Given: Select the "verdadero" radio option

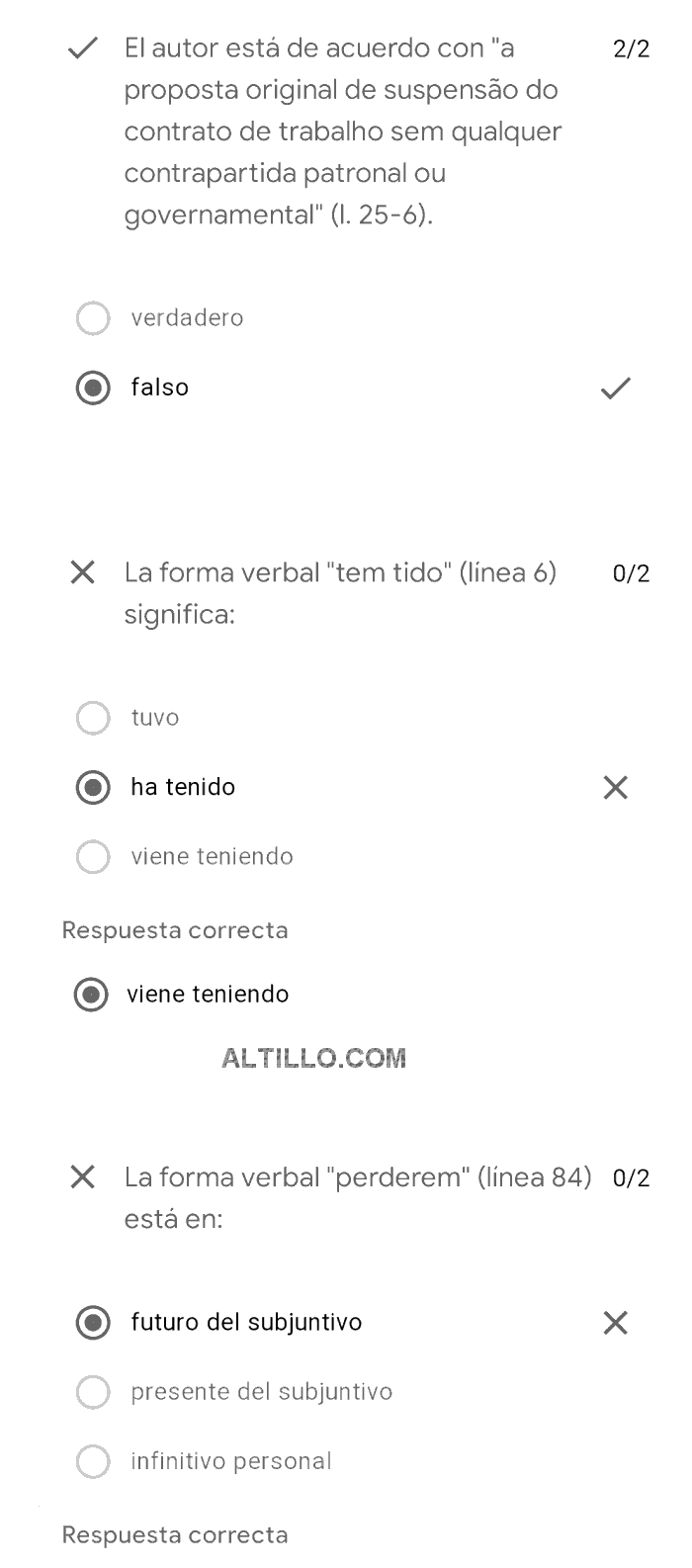Looking at the screenshot, I should (x=93, y=319).
